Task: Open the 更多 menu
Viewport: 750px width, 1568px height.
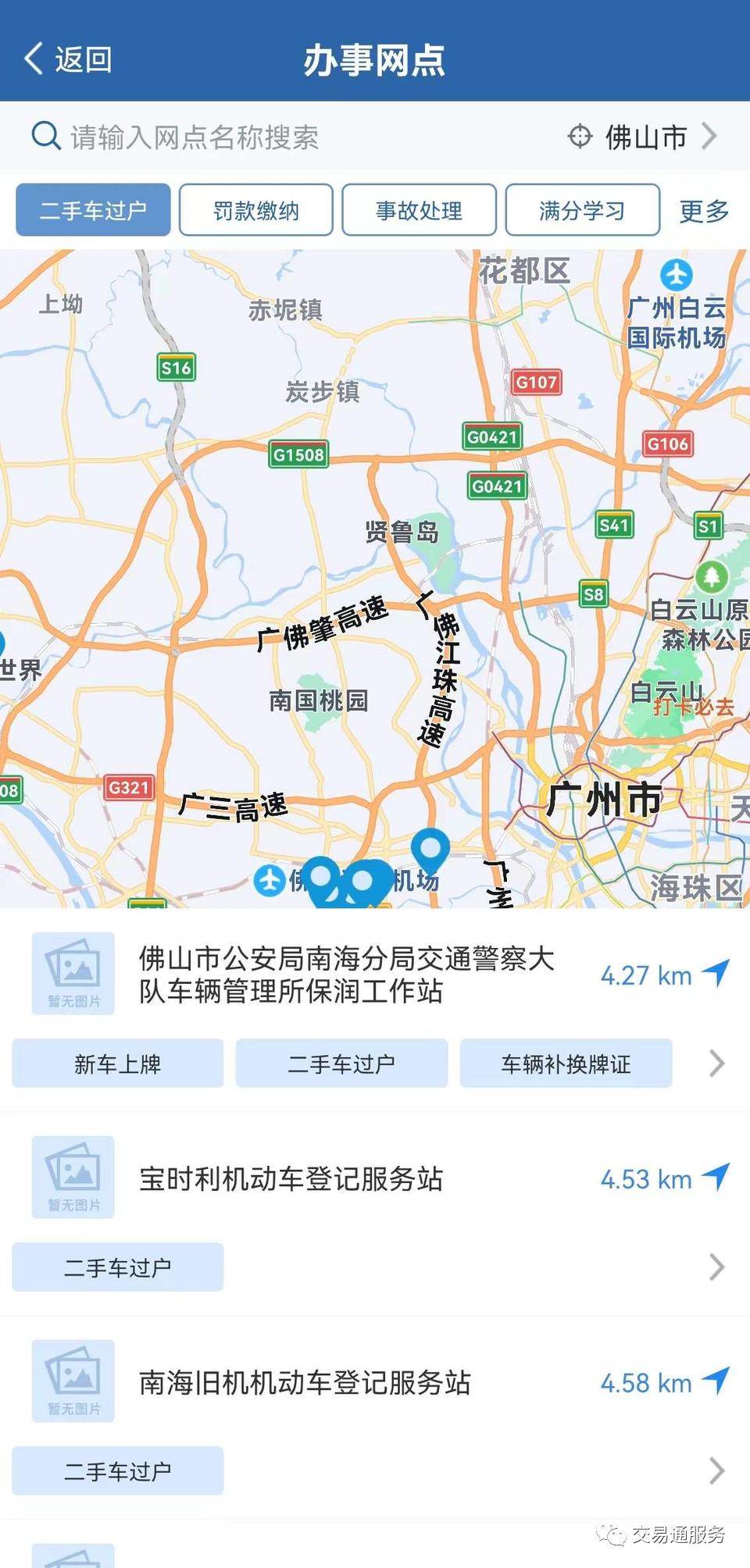Action: pos(702,209)
